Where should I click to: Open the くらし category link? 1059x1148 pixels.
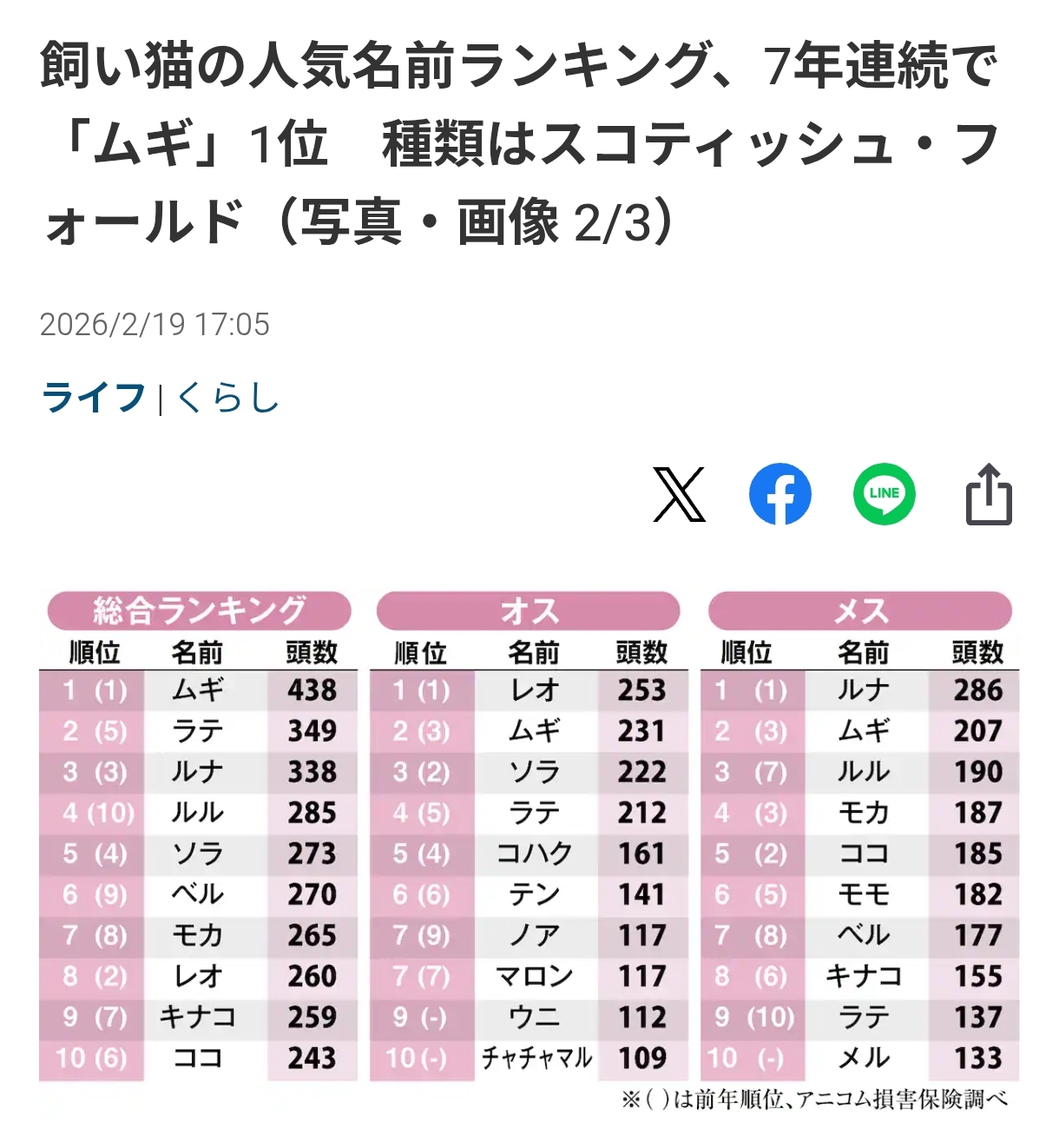227,399
